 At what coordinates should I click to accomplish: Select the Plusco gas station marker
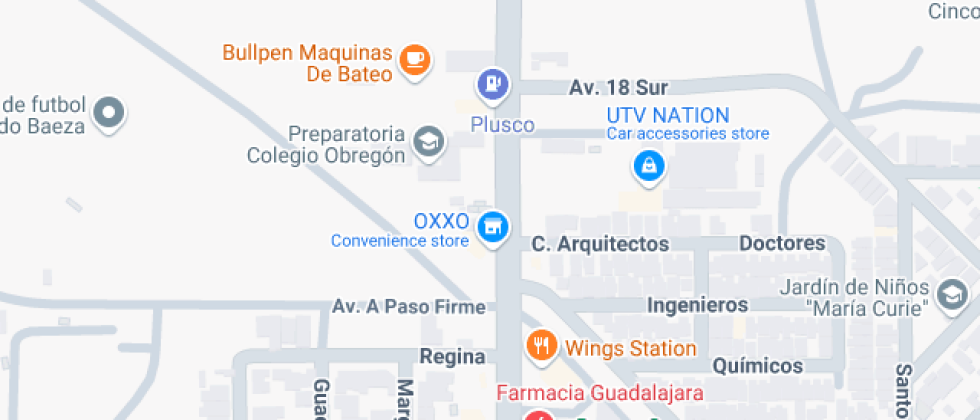494,84
